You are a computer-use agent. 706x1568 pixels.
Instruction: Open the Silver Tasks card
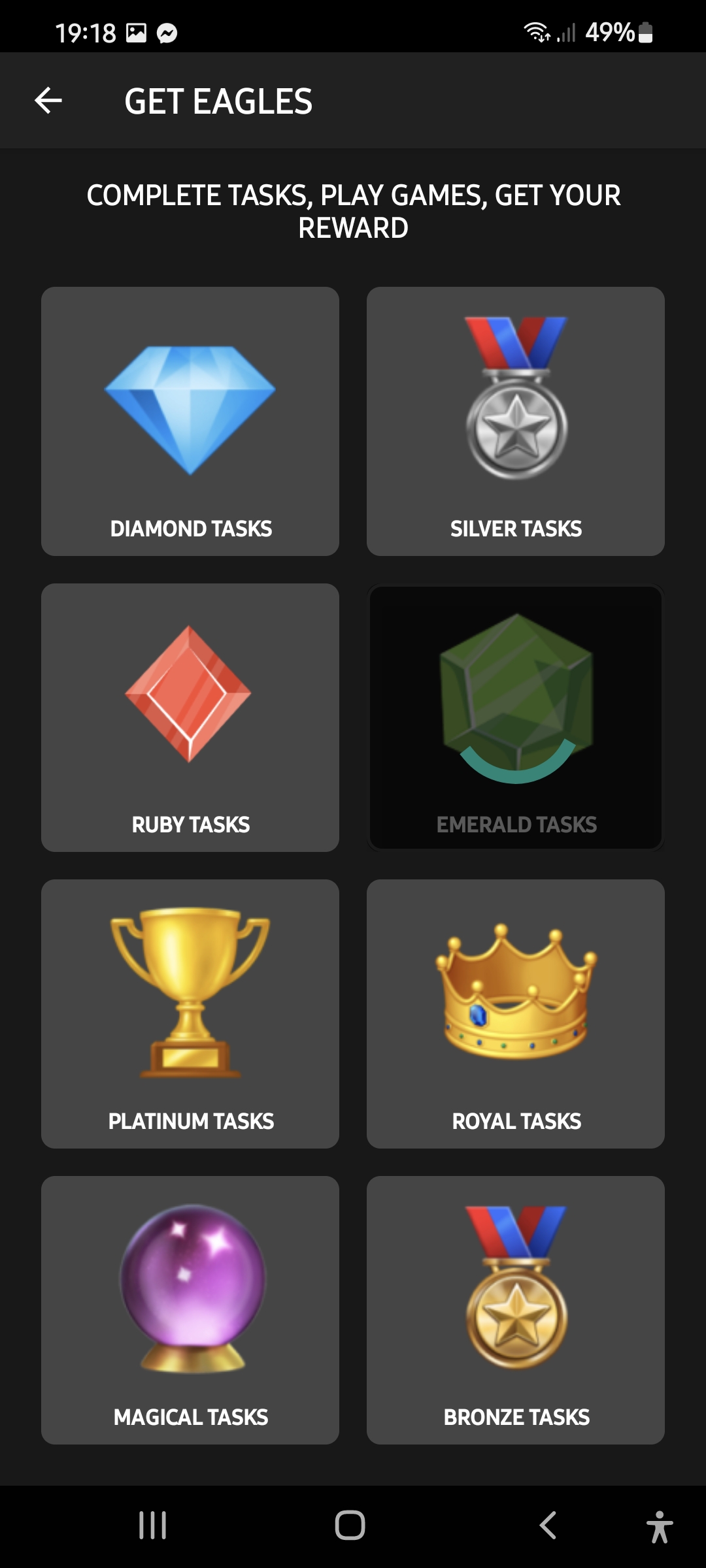coord(515,421)
